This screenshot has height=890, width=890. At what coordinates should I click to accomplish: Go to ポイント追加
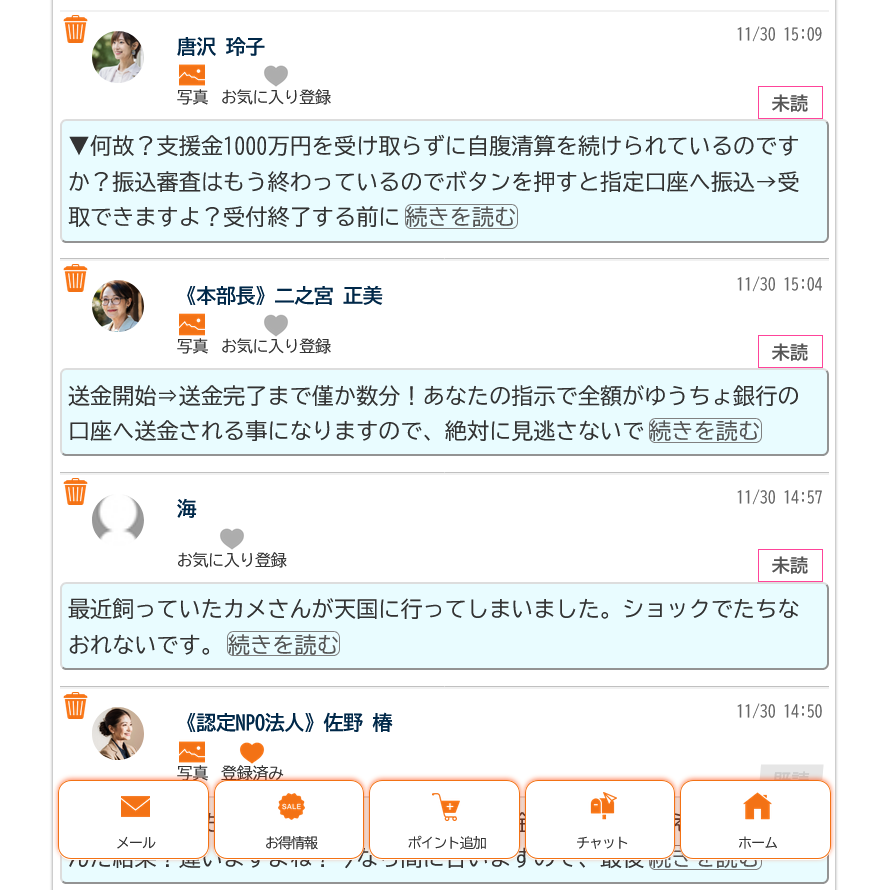(445, 819)
